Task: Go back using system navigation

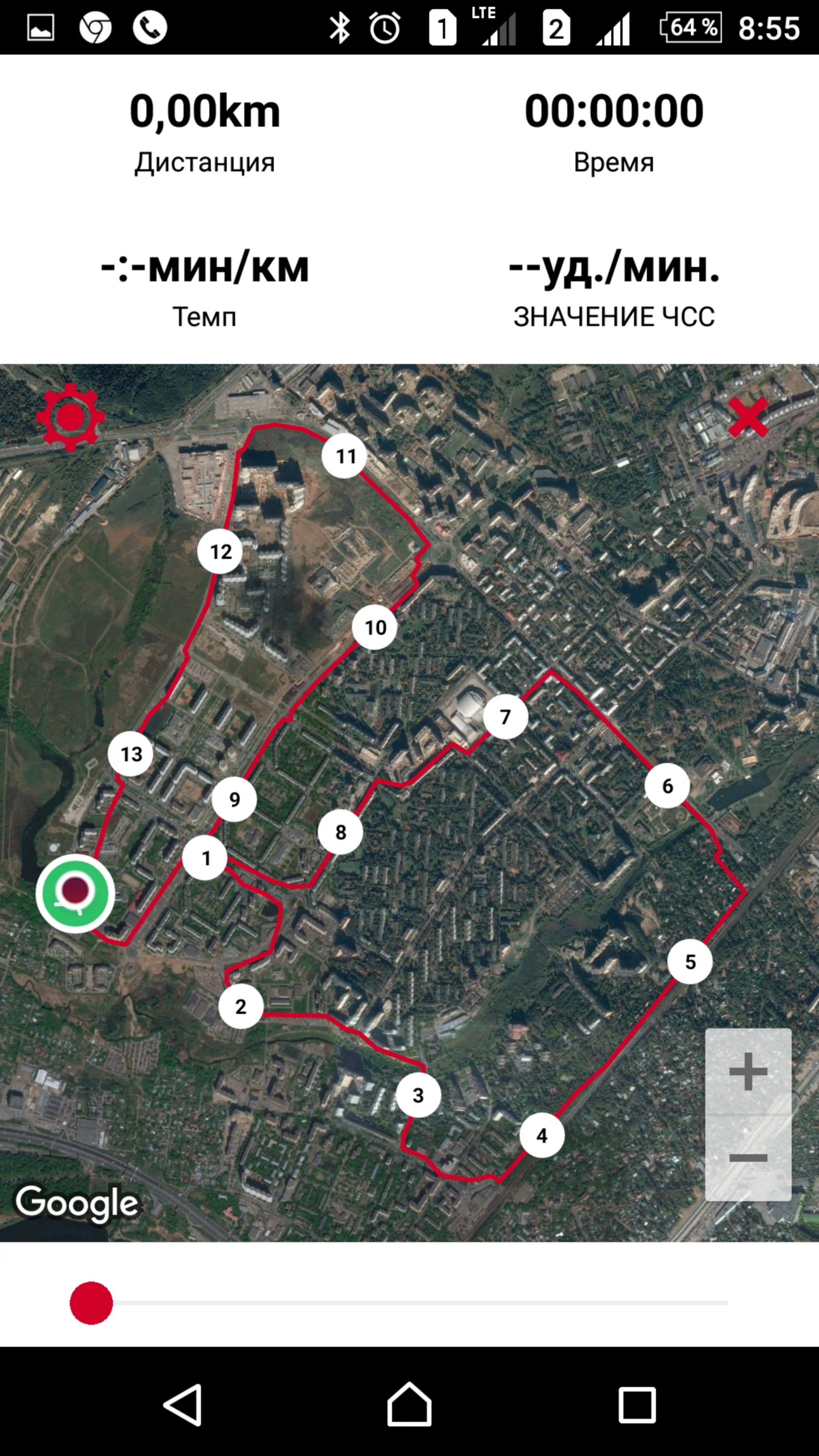Action: (183, 1405)
